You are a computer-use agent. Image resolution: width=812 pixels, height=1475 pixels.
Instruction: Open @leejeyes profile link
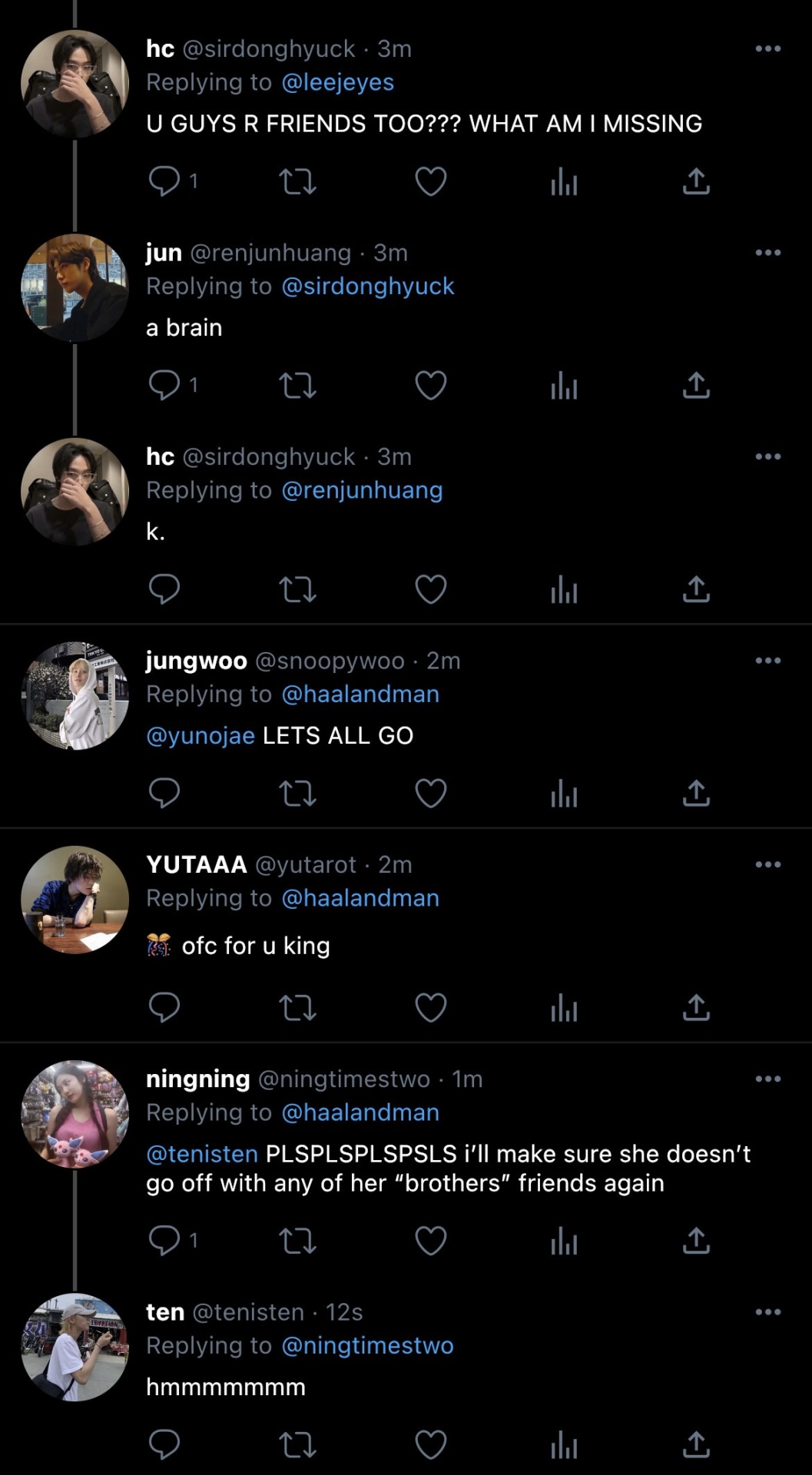point(337,82)
